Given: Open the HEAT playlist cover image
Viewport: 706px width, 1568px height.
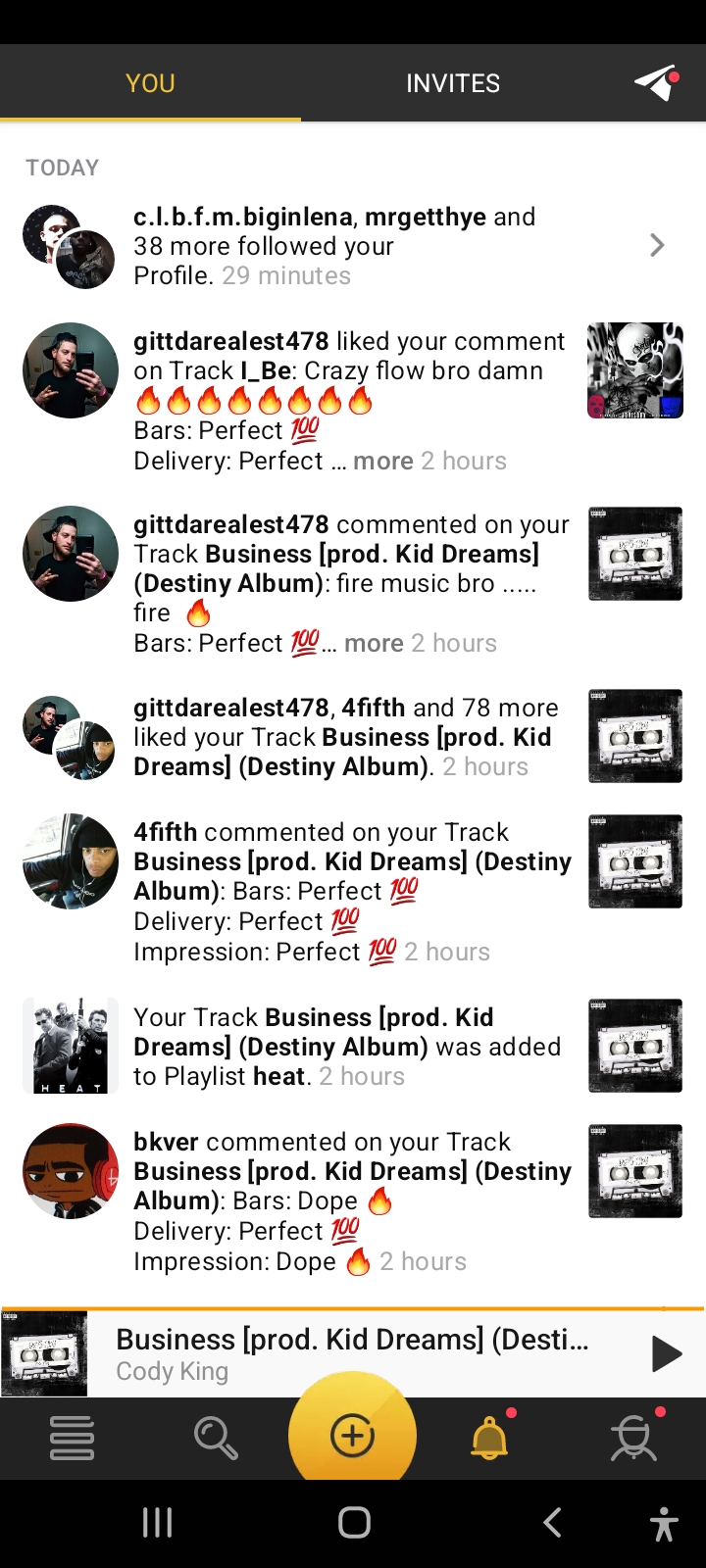Looking at the screenshot, I should point(71,1046).
